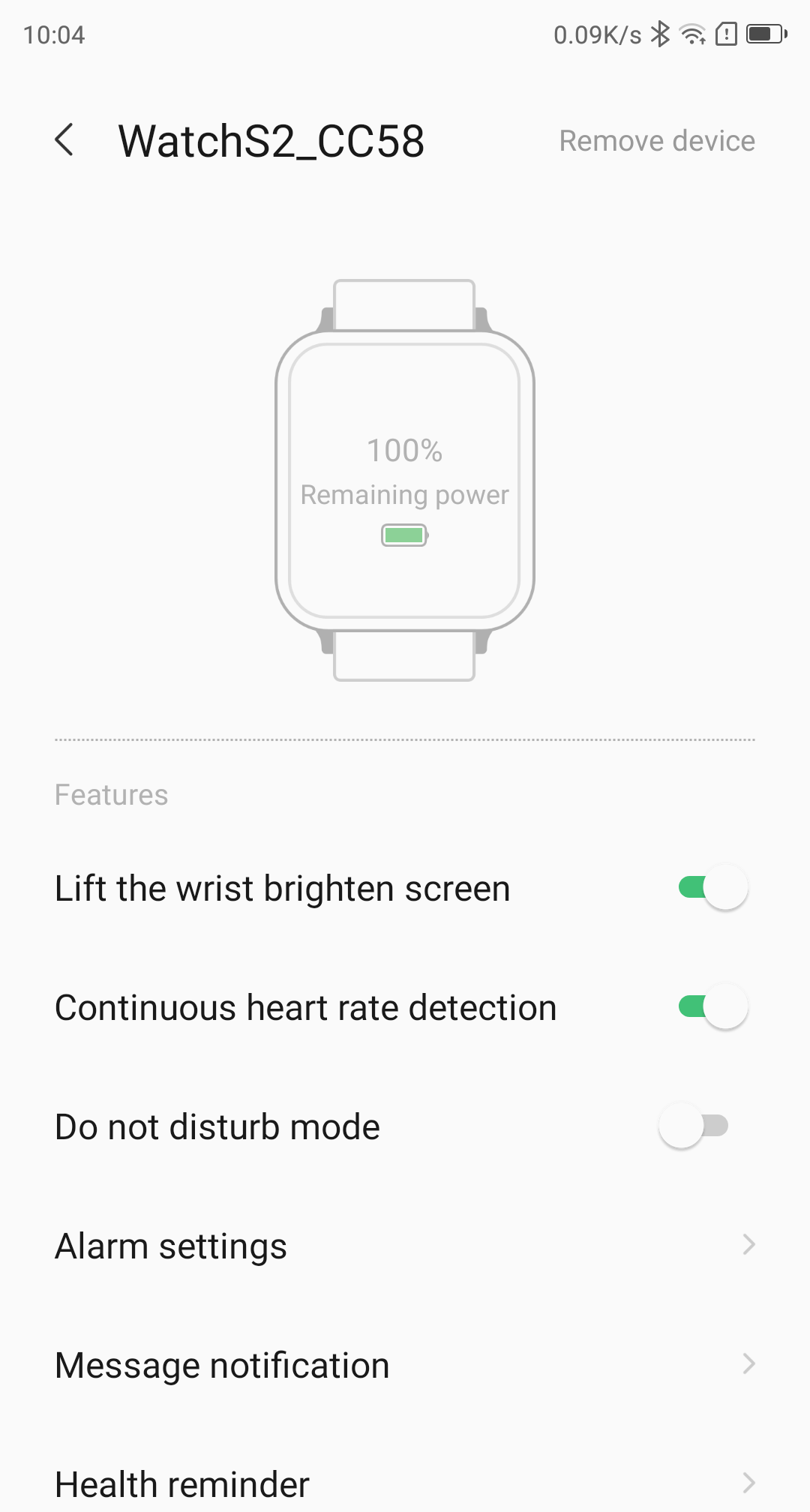Disable Continuous heart rate detection
The width and height of the screenshot is (810, 1512).
[x=712, y=1006]
